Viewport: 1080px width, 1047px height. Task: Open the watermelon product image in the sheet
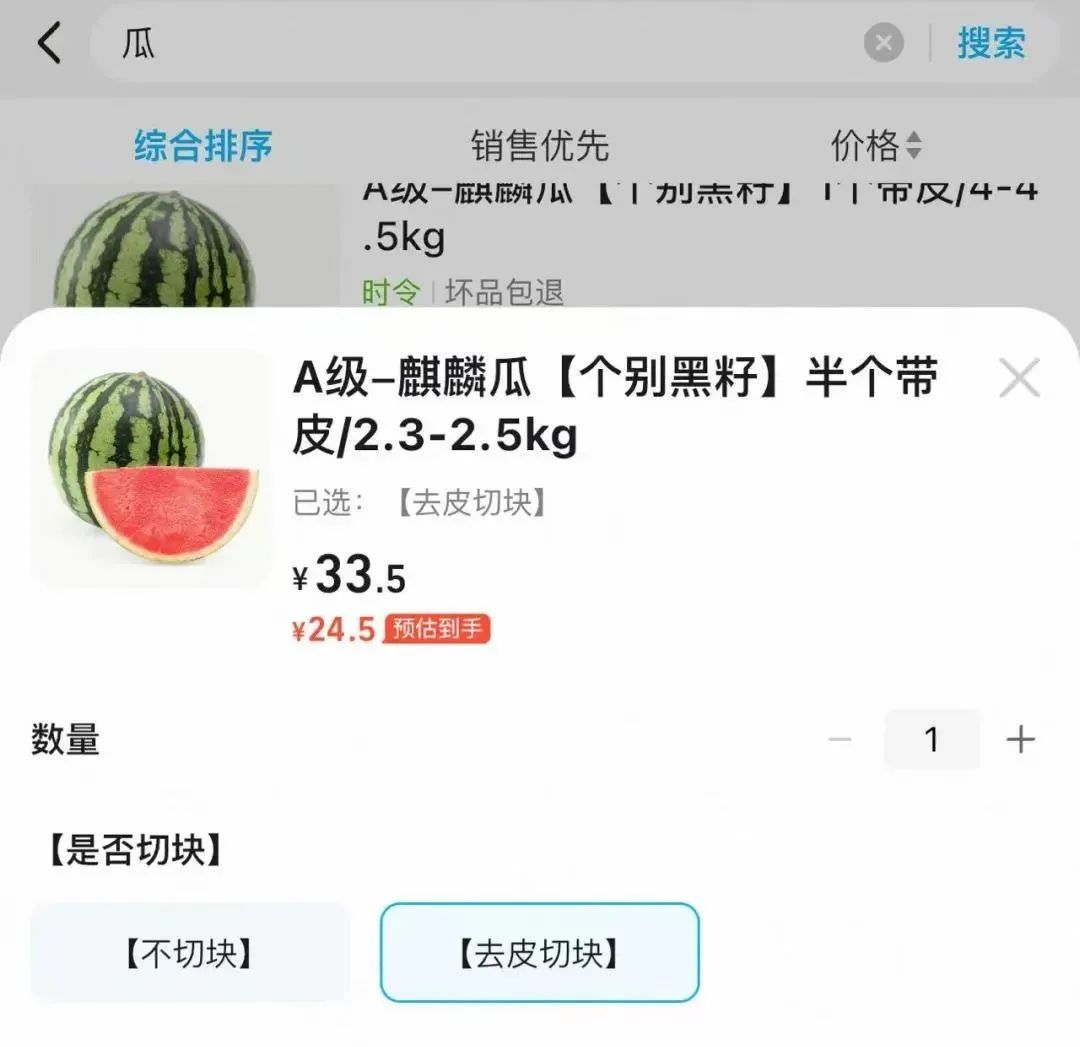[x=151, y=467]
